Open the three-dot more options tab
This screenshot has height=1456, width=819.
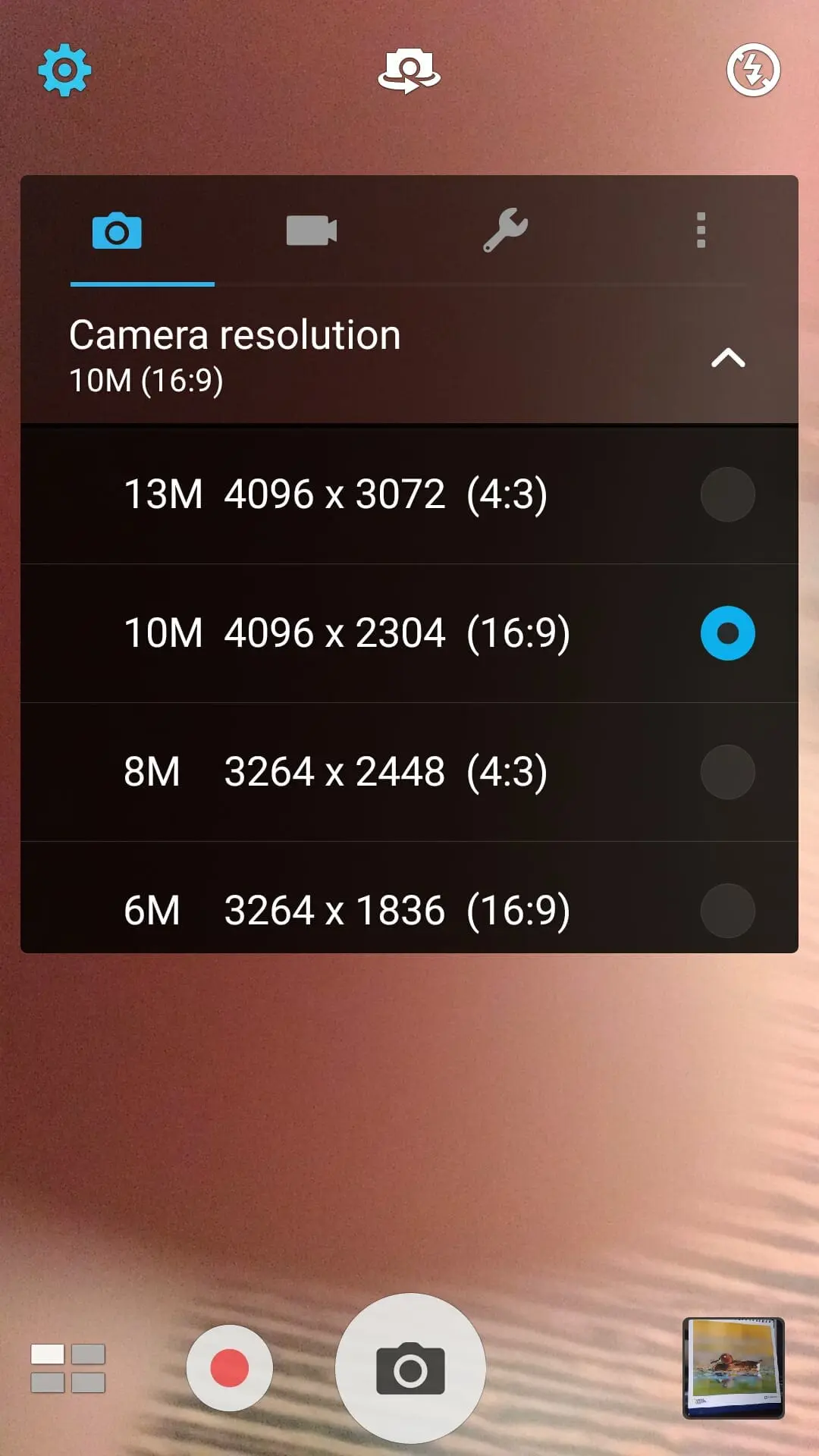tap(701, 230)
